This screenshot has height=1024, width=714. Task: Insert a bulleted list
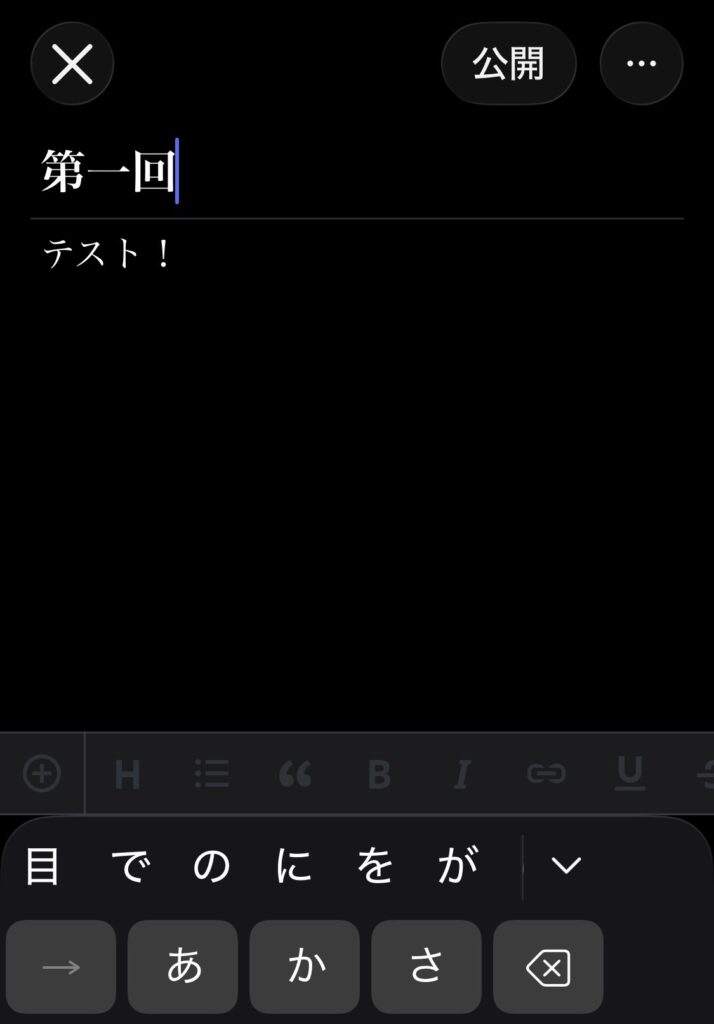[x=211, y=774]
